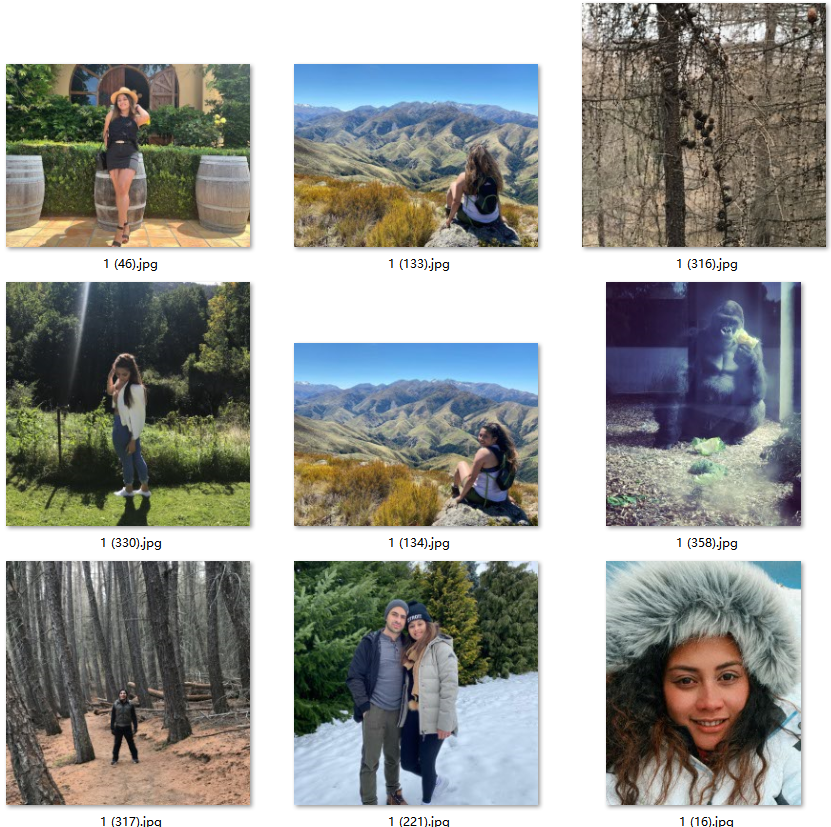The width and height of the screenshot is (831, 827).
Task: Select the image named 1 (133).jpg
Action: [416, 155]
